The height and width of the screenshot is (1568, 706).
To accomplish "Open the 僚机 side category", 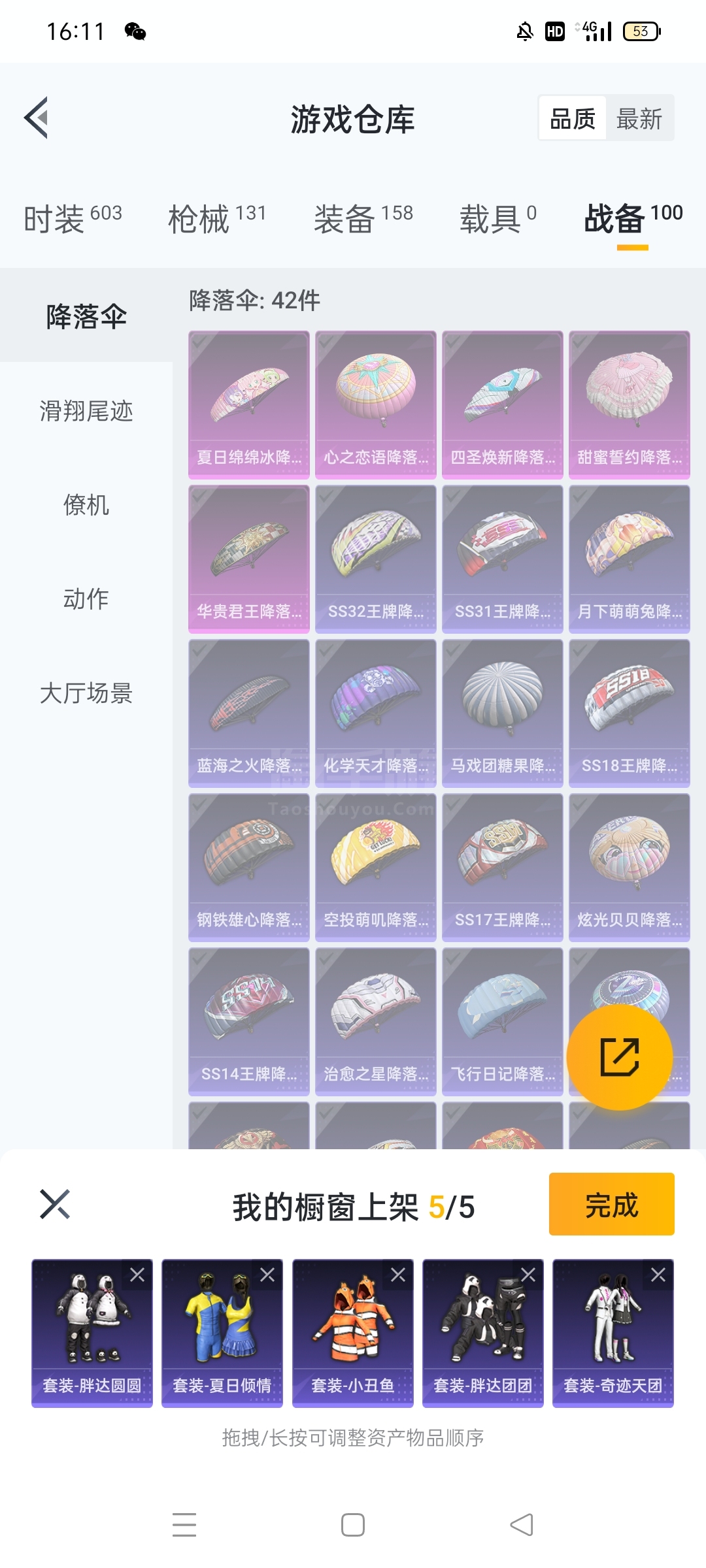I will [86, 504].
